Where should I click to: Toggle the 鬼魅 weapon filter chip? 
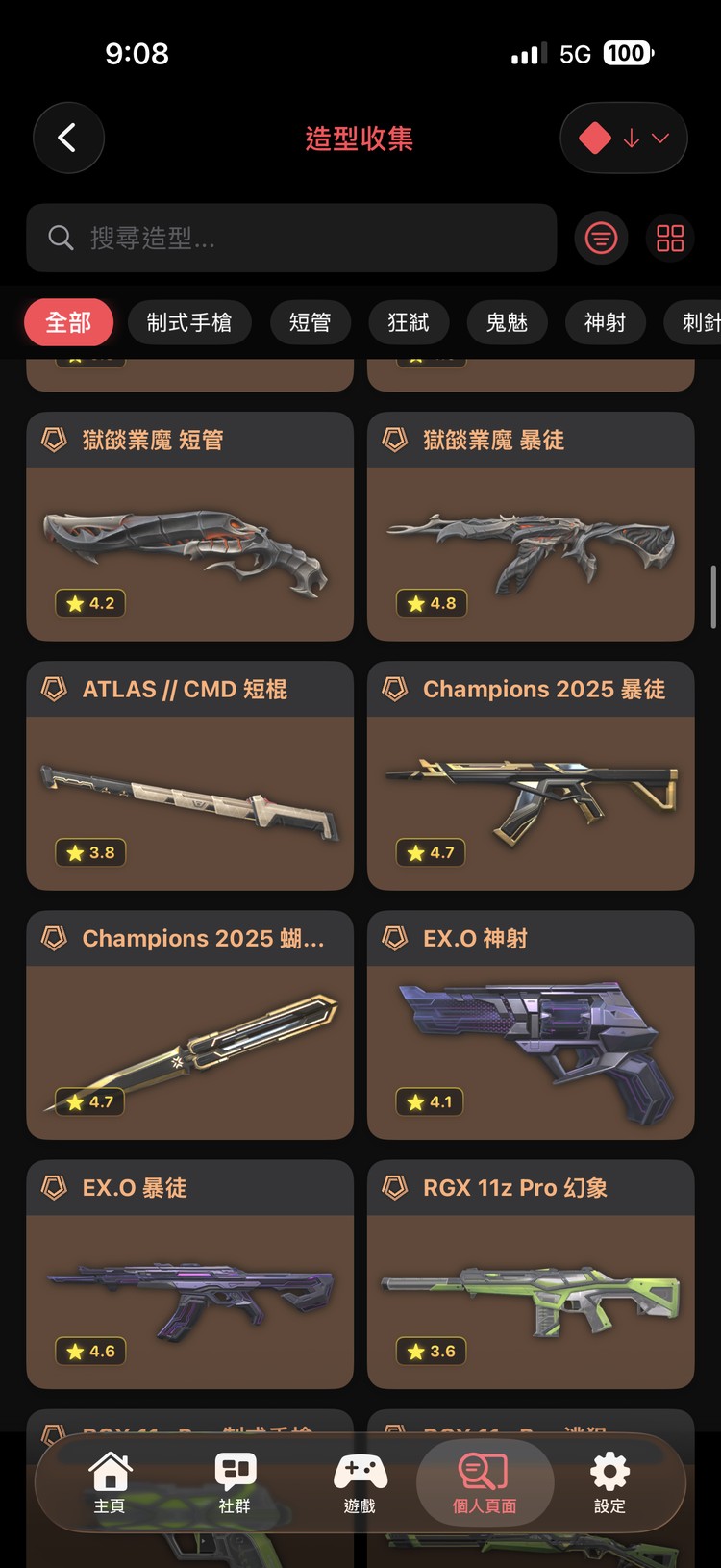point(508,322)
